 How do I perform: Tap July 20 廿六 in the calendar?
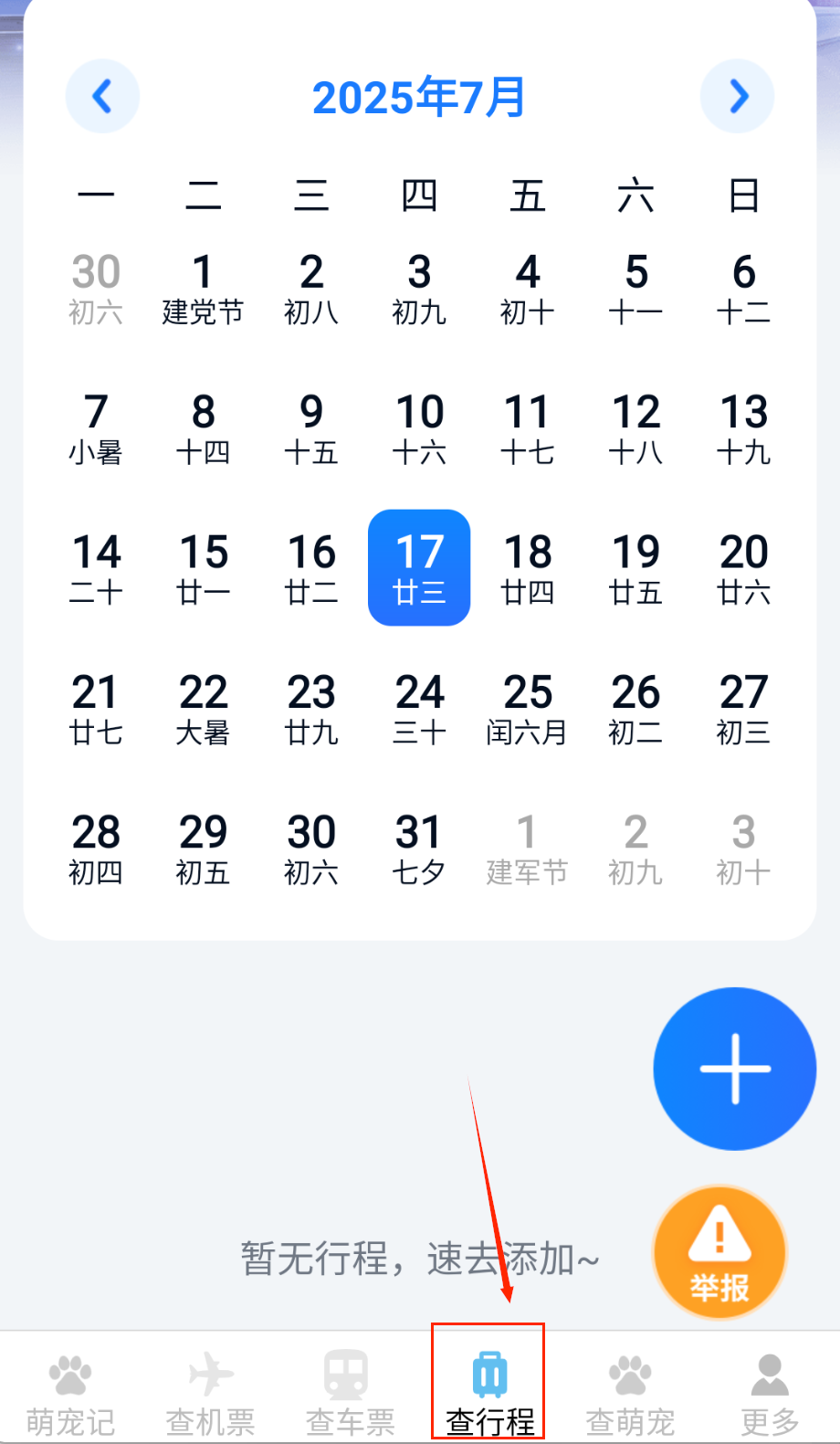point(743,568)
